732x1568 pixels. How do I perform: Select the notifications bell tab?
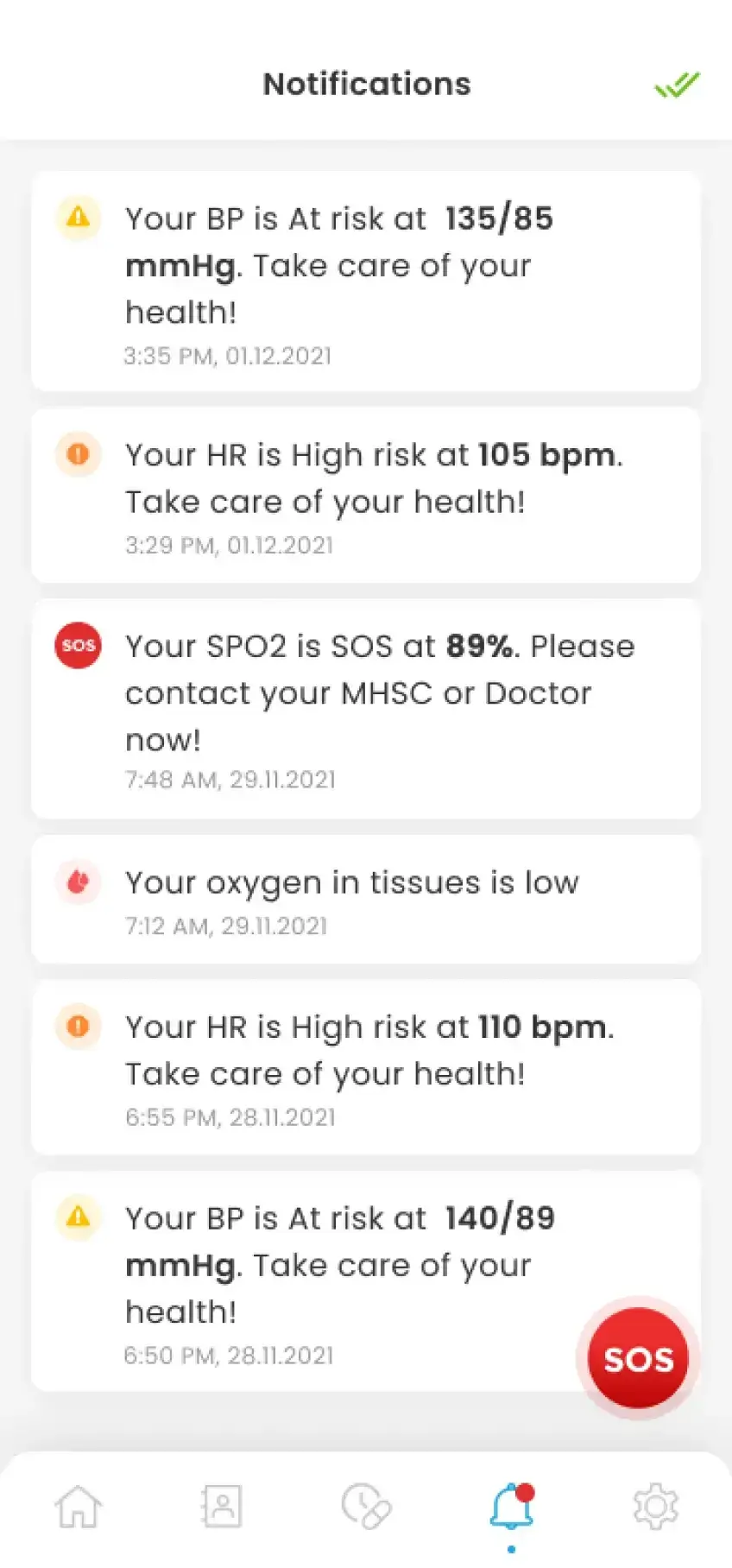point(512,1507)
